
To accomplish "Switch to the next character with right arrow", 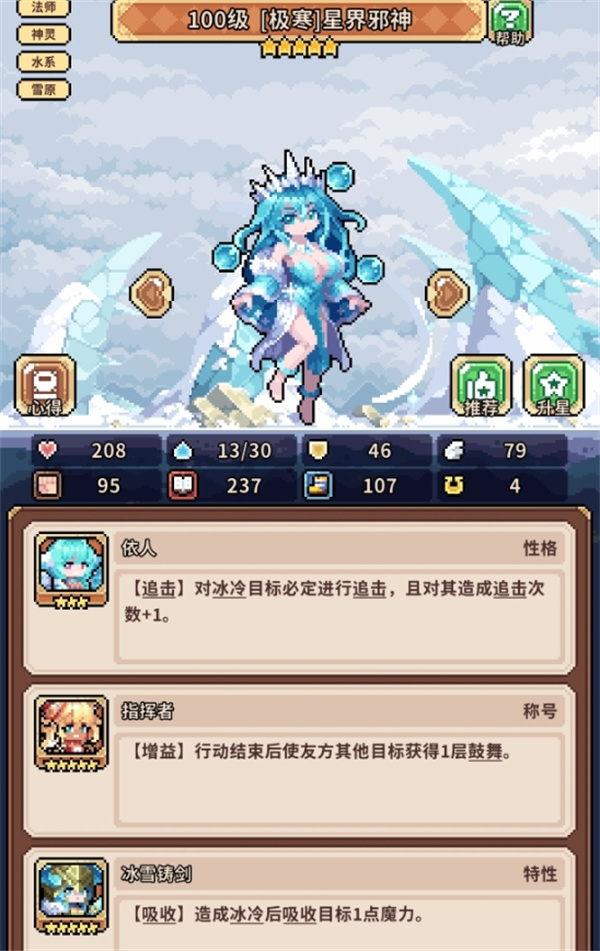I will tap(446, 293).
